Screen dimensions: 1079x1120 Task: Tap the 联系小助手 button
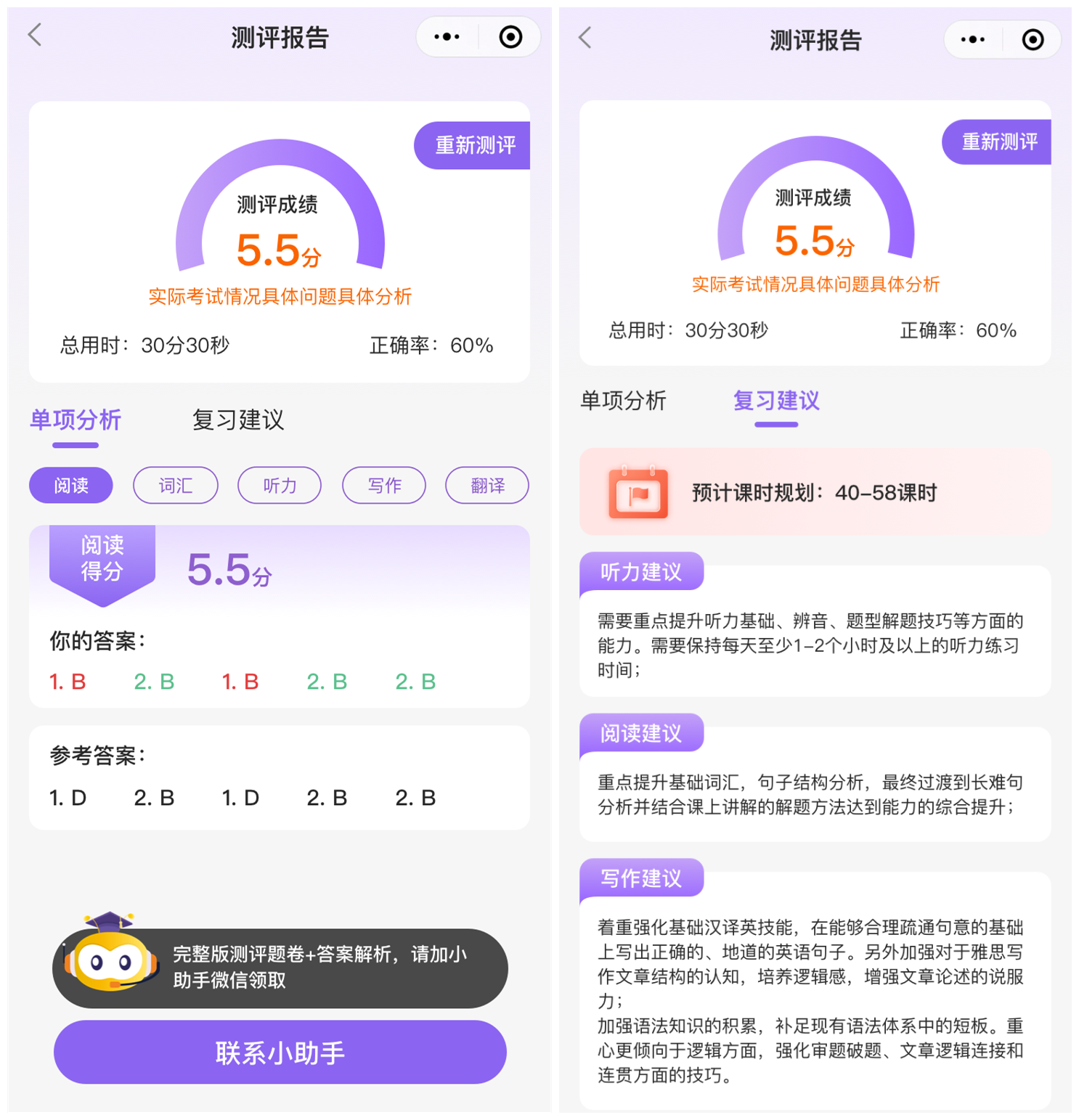pos(280,1052)
